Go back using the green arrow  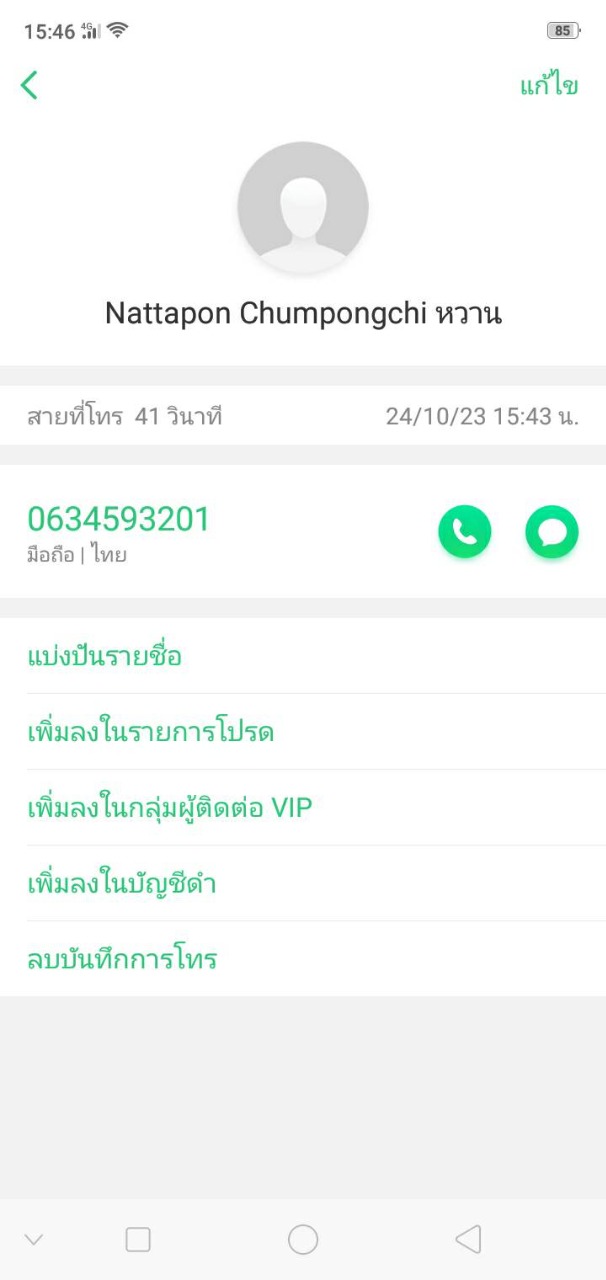pyautogui.click(x=29, y=86)
